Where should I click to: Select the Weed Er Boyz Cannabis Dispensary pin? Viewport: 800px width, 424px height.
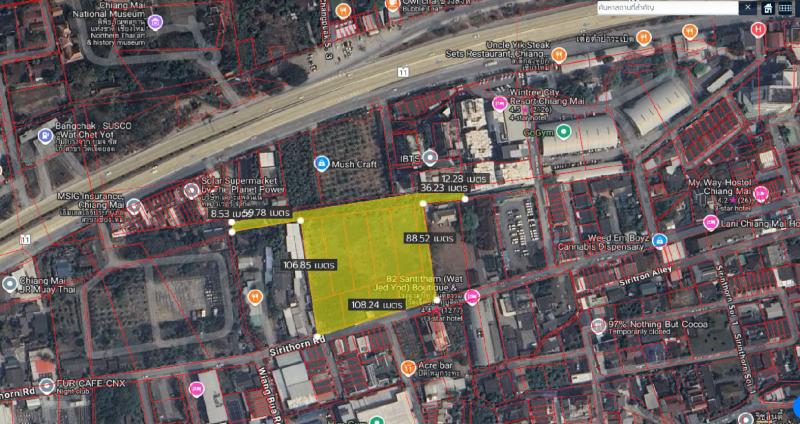(x=661, y=240)
